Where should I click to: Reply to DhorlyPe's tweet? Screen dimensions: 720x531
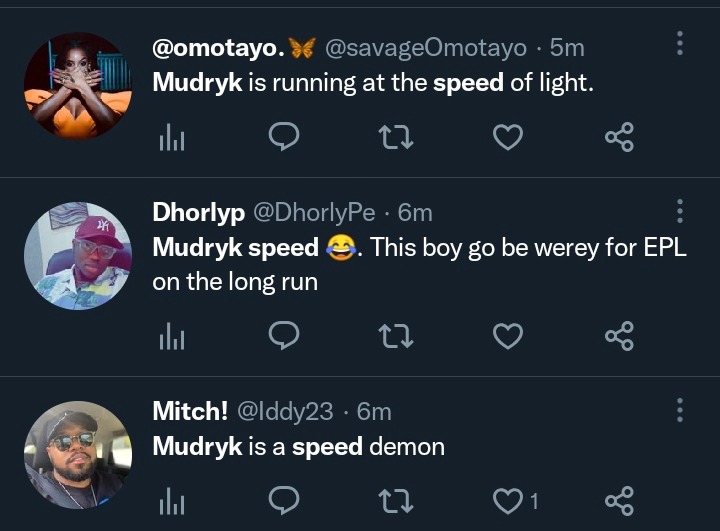pyautogui.click(x=285, y=337)
